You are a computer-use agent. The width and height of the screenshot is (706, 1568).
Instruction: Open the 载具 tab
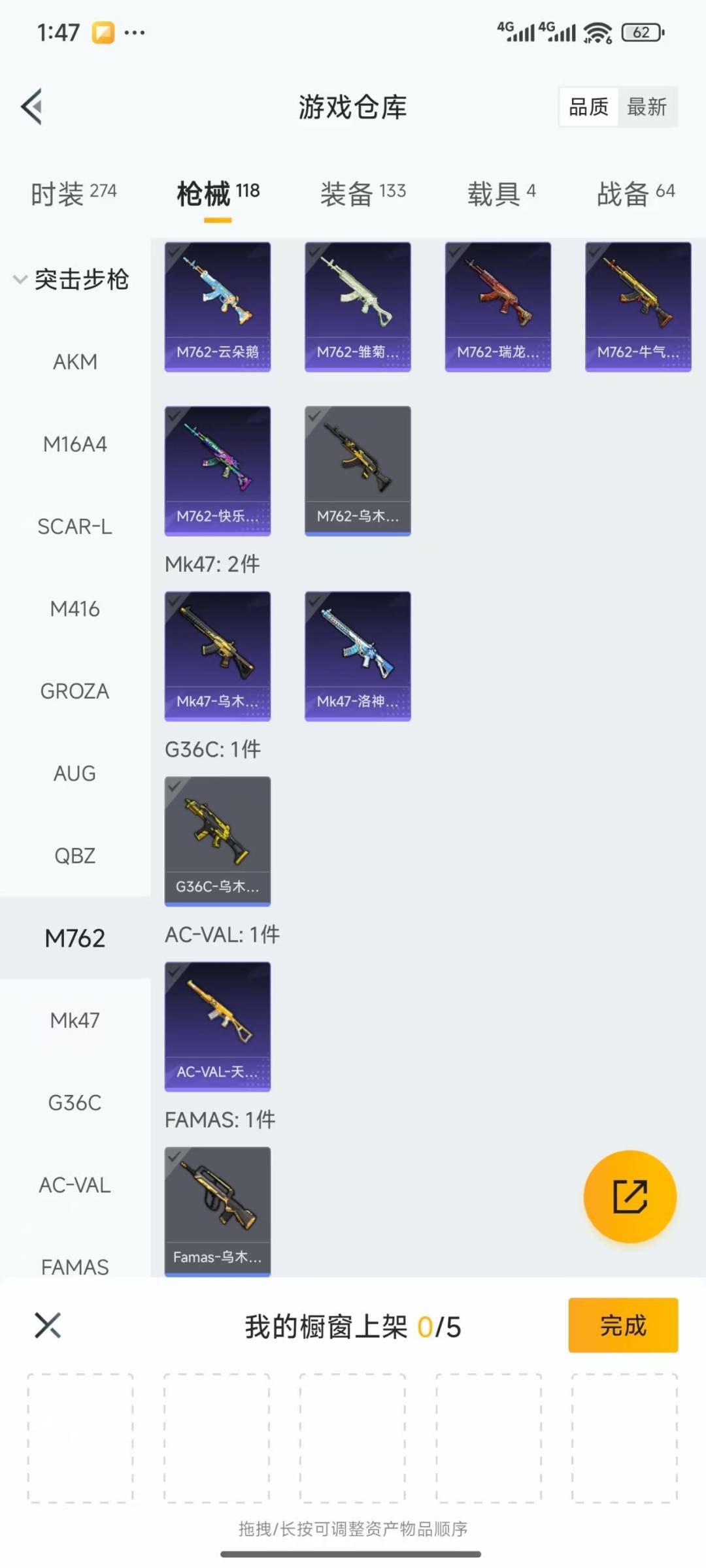[501, 193]
